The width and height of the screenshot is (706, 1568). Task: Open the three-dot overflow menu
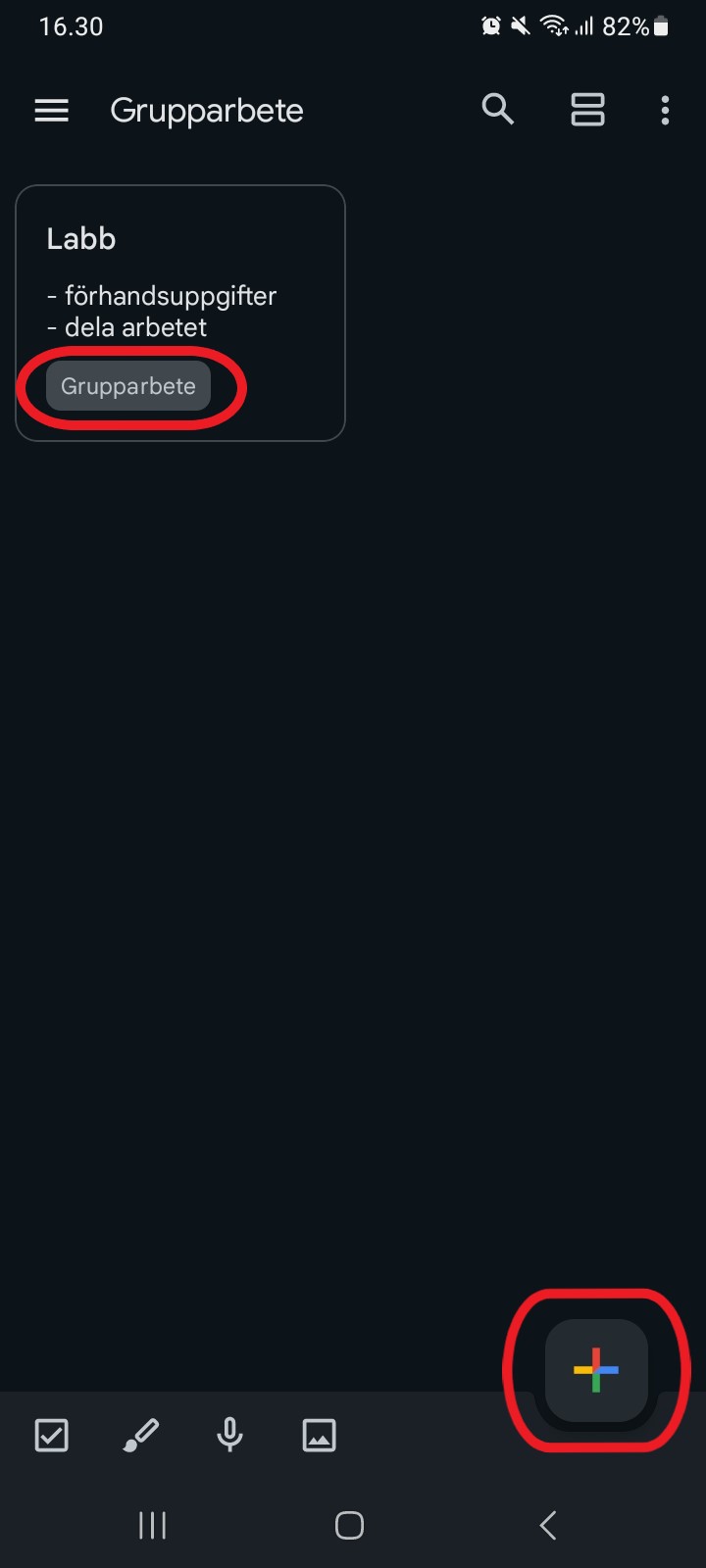tap(665, 110)
